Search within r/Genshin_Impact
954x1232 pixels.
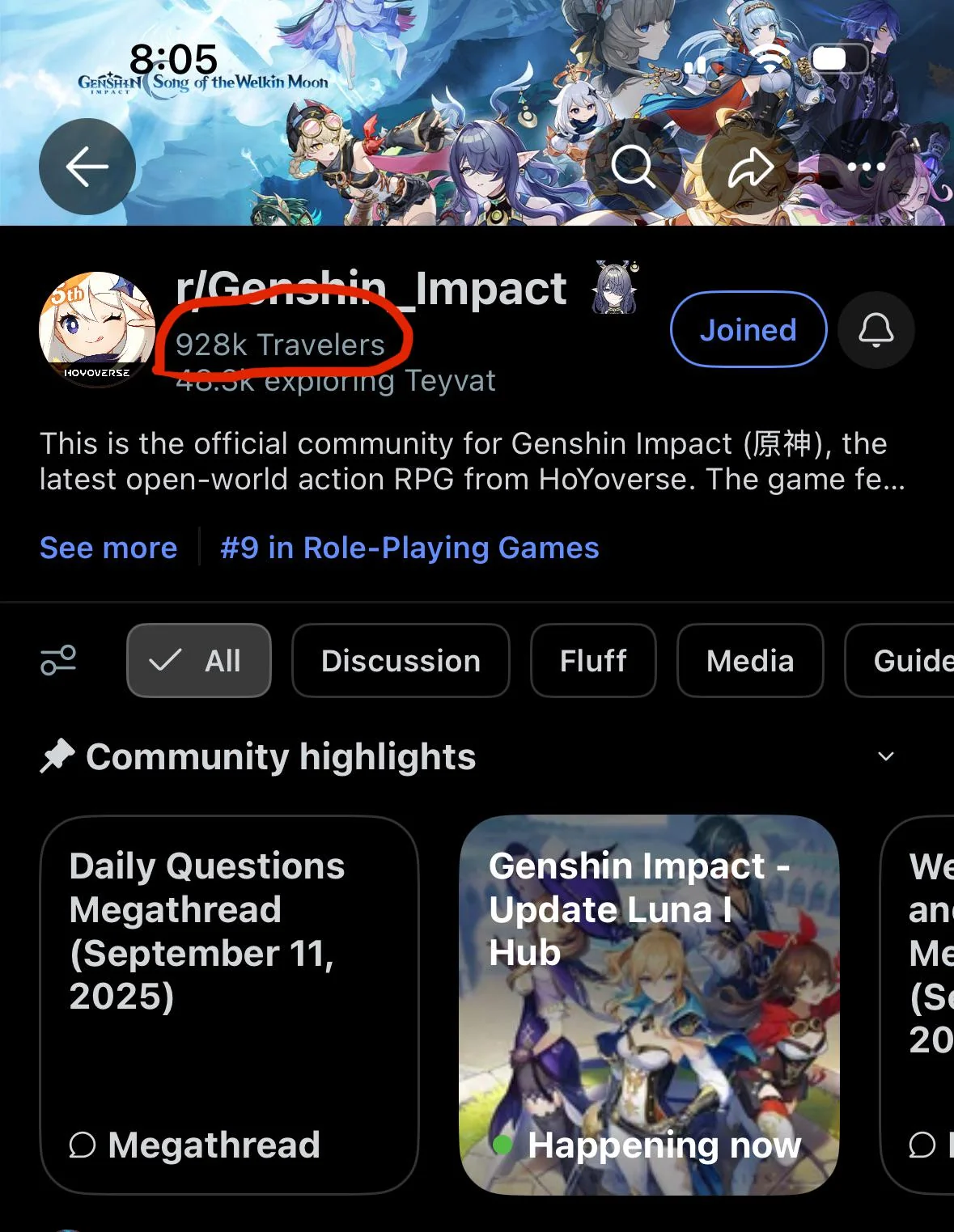click(633, 167)
